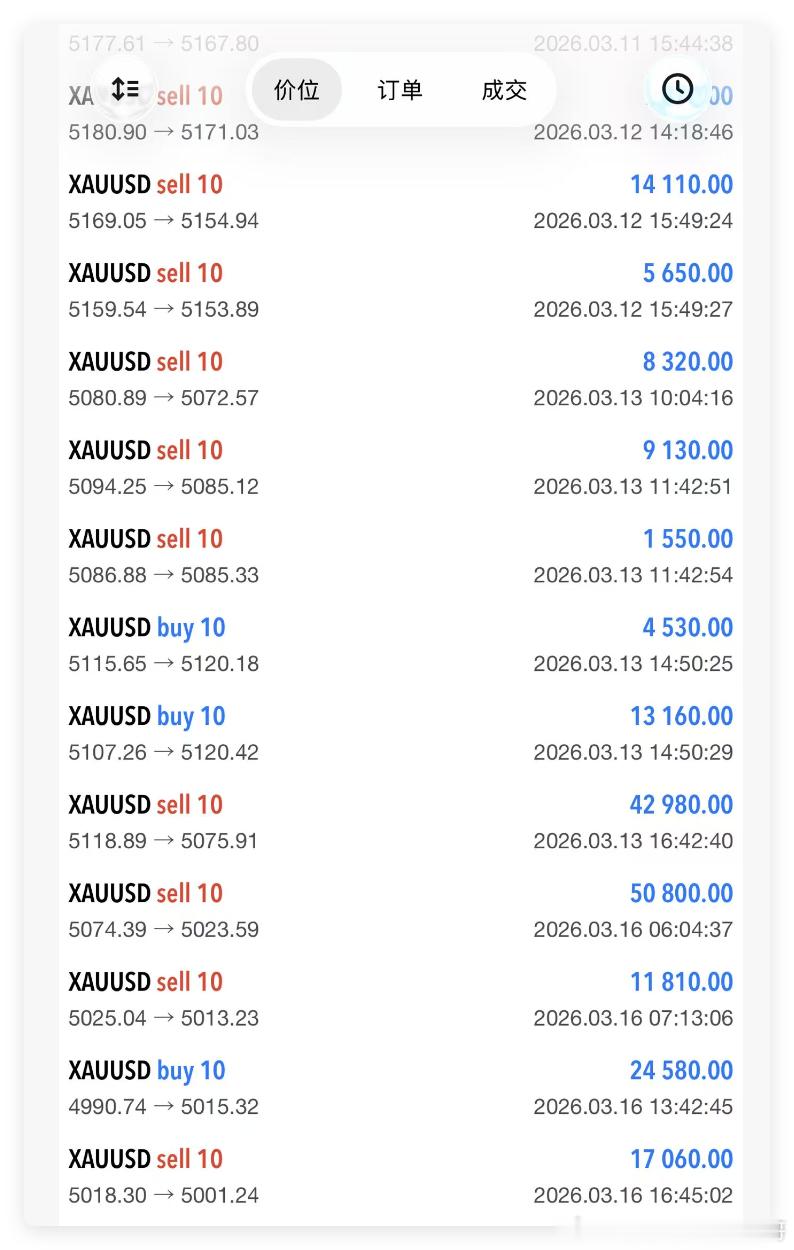Expand the buy trade with 24 580.00 profit
The height and width of the screenshot is (1250, 794).
click(x=400, y=1088)
